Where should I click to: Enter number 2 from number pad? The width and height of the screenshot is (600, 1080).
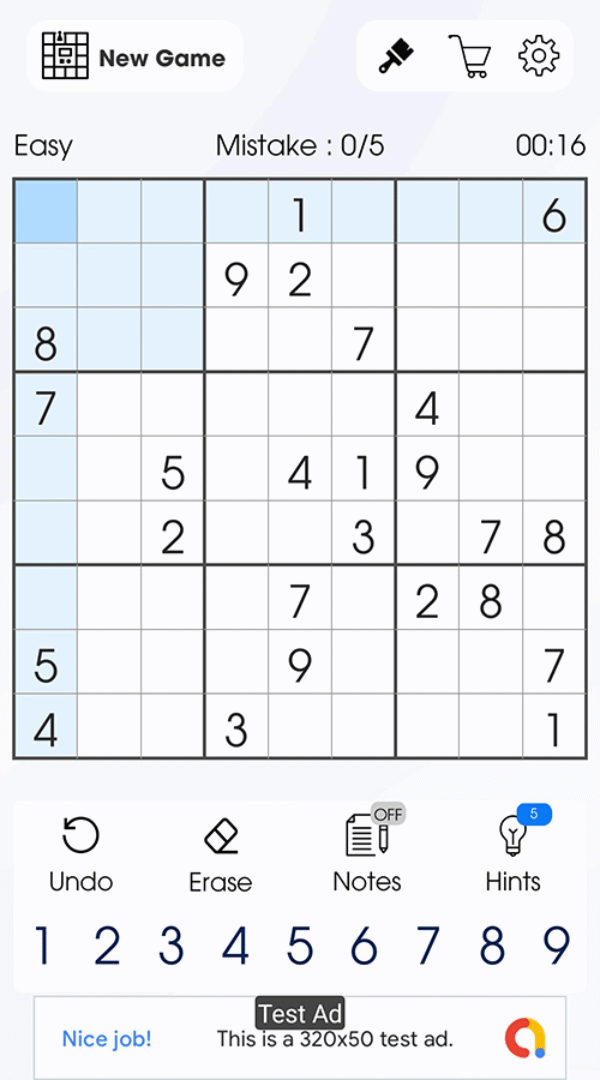[x=107, y=945]
